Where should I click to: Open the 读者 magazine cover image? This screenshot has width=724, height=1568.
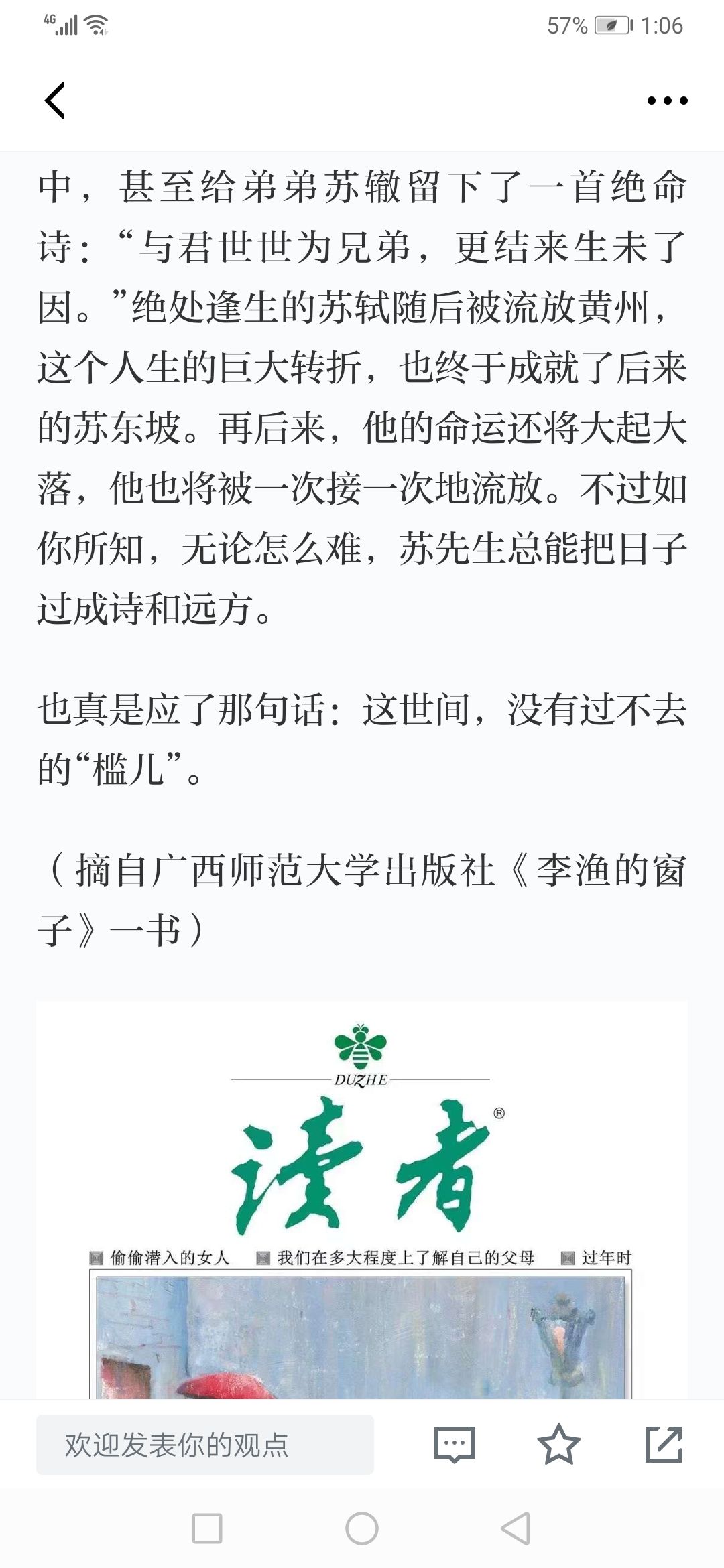362,1200
